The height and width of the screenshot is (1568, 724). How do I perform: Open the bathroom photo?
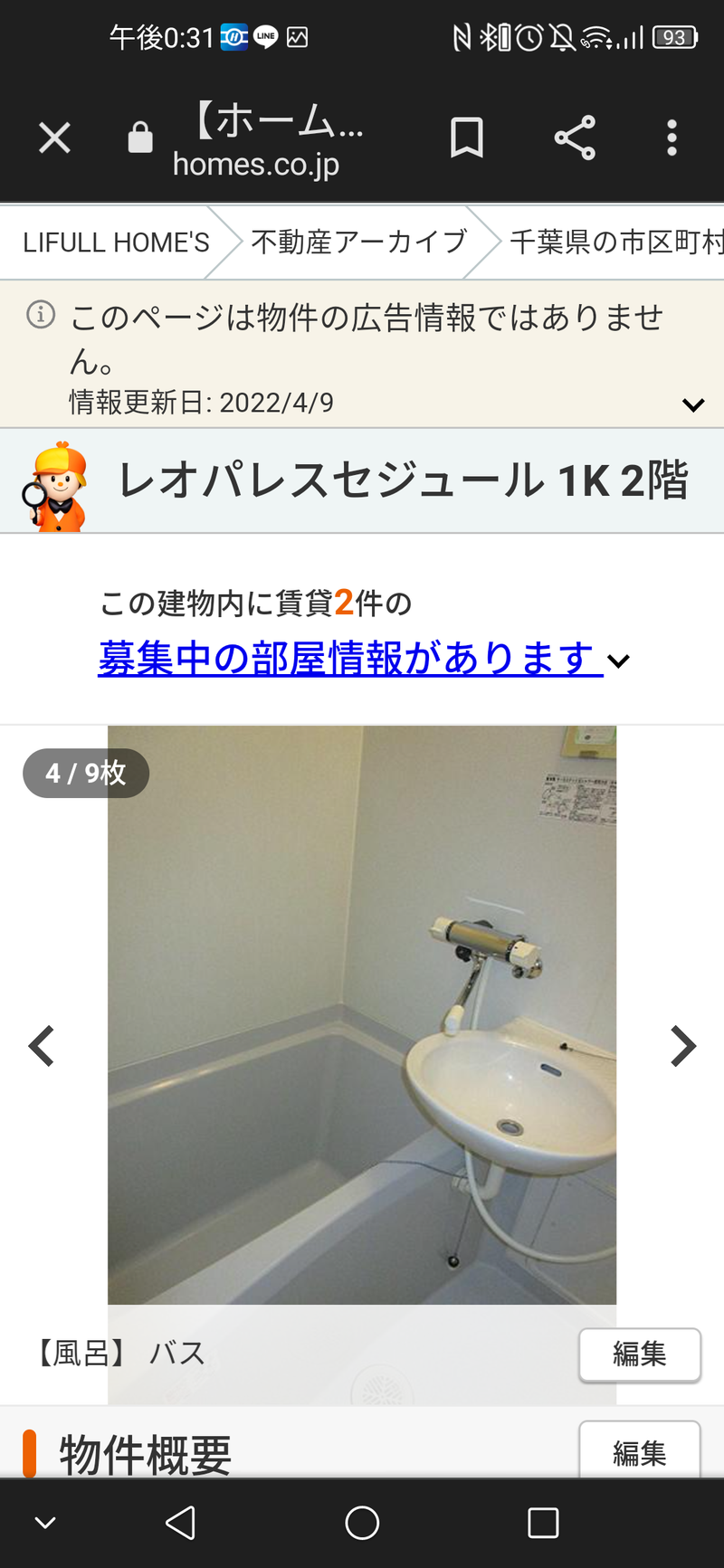(362, 1013)
